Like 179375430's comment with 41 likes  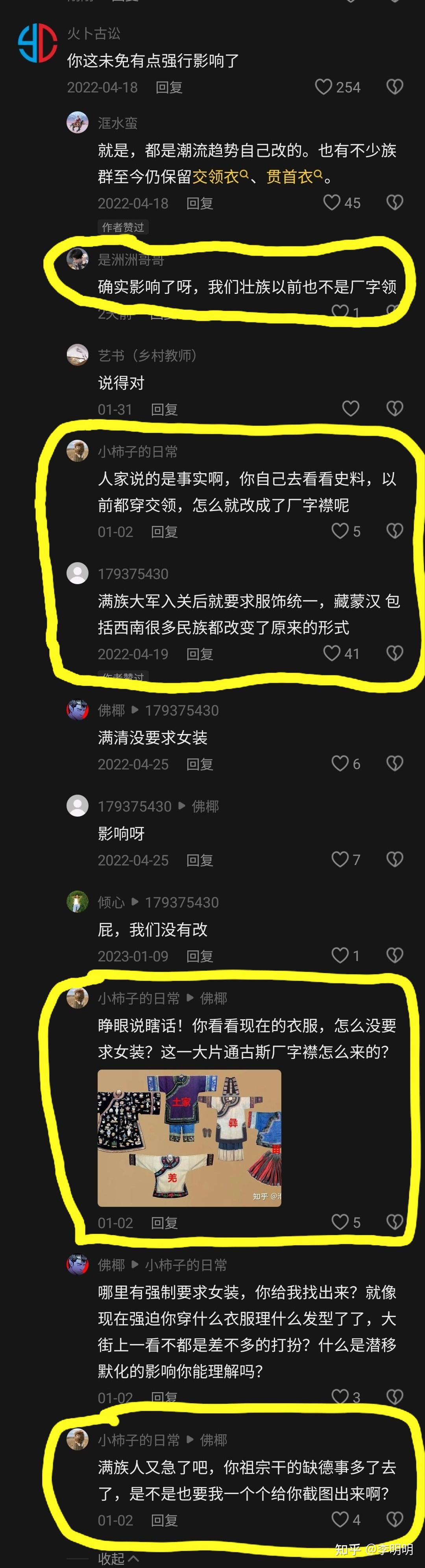point(332,653)
